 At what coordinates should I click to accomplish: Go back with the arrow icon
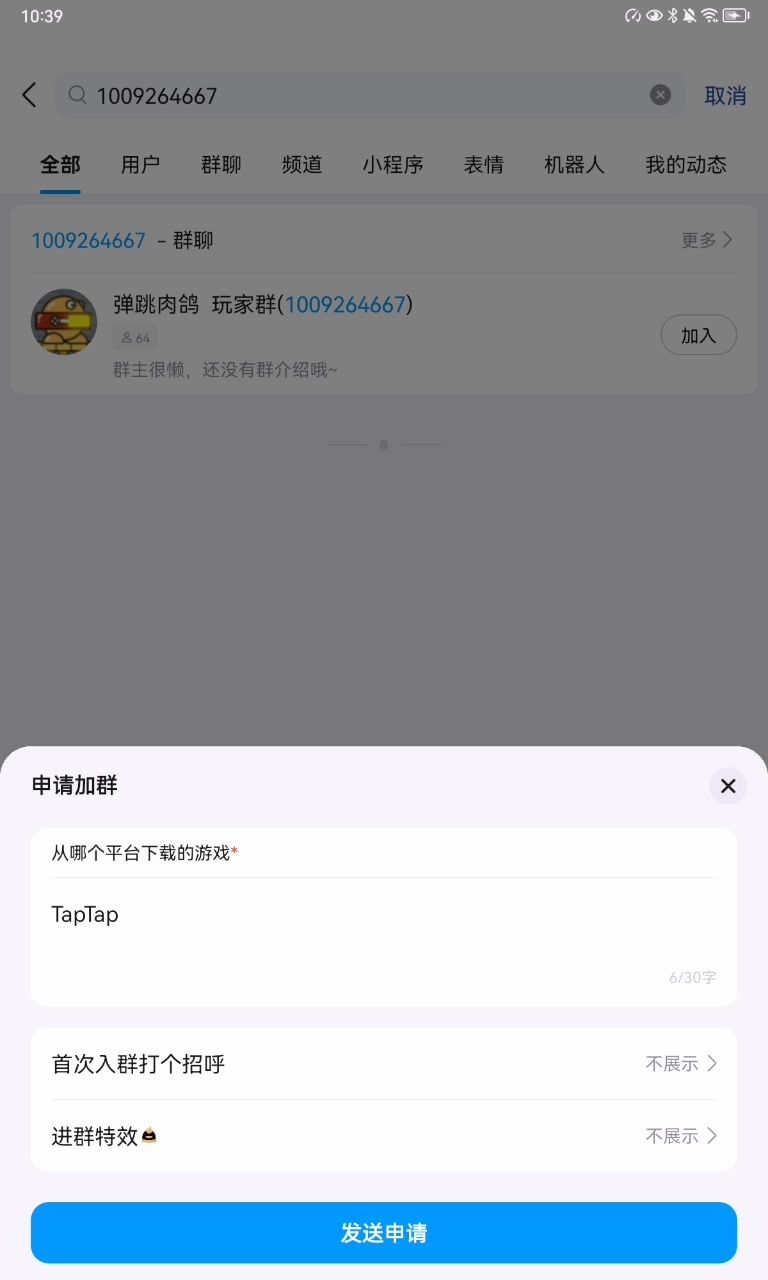(x=29, y=96)
